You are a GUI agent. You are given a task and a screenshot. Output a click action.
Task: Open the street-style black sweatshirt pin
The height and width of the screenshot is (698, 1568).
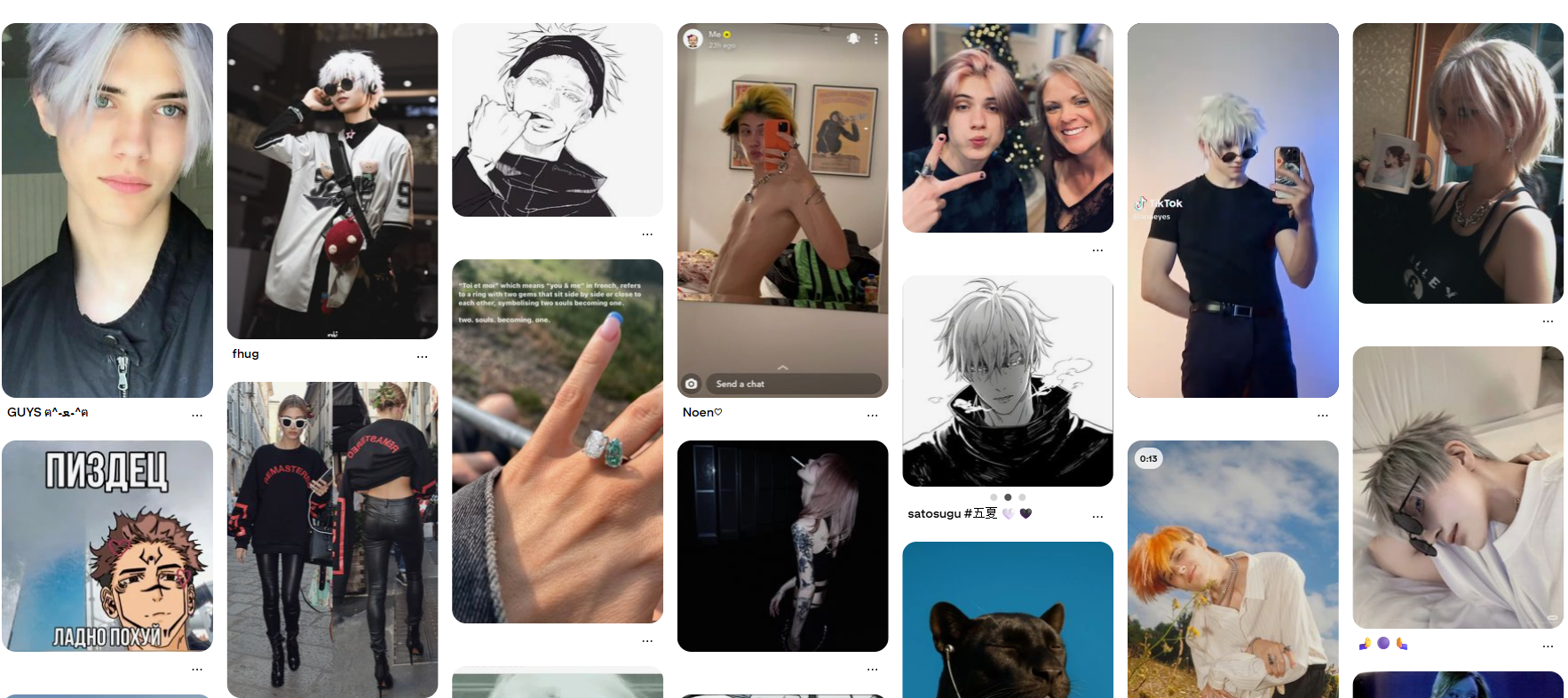(x=332, y=540)
